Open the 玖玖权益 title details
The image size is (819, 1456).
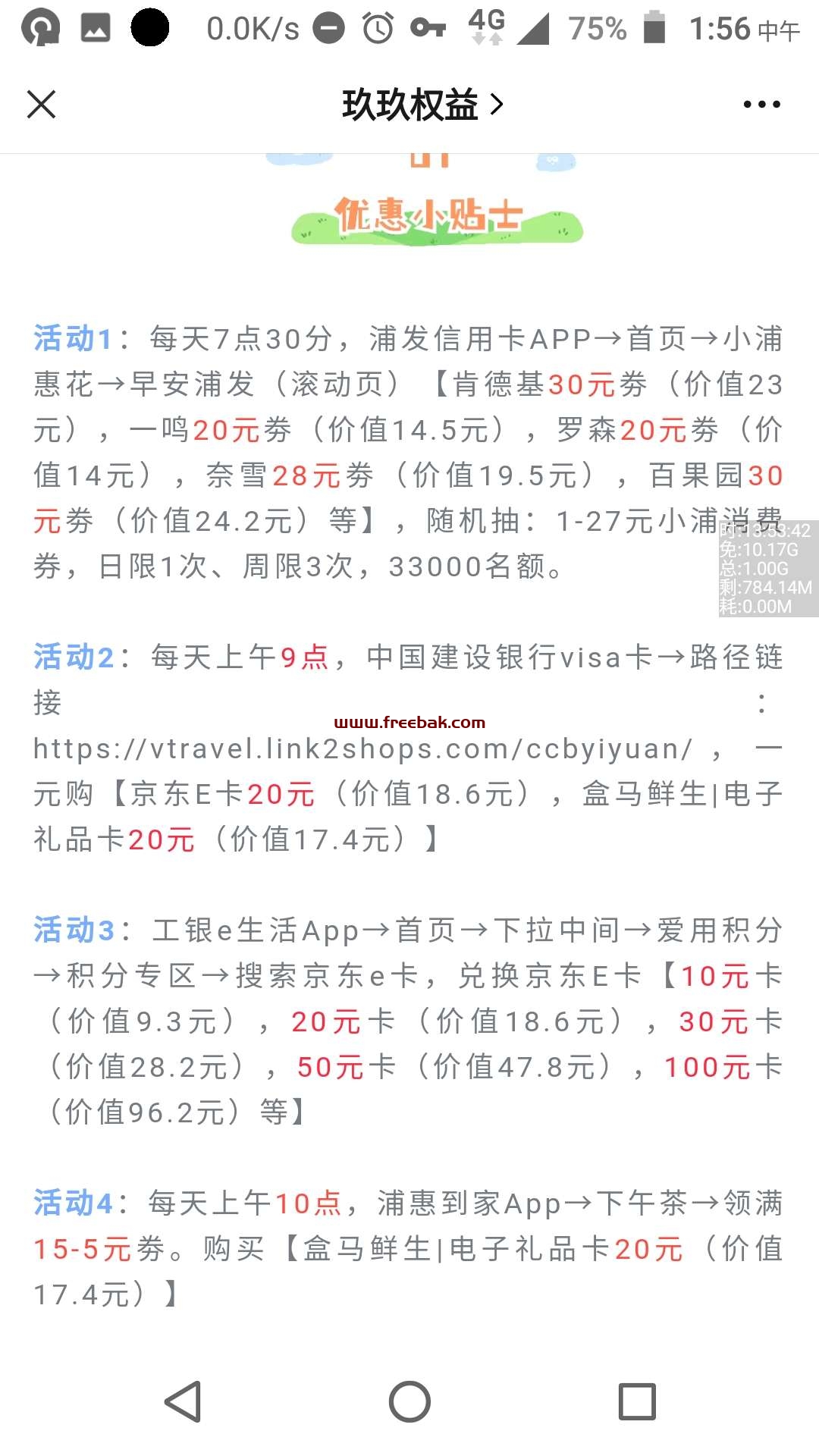(422, 105)
